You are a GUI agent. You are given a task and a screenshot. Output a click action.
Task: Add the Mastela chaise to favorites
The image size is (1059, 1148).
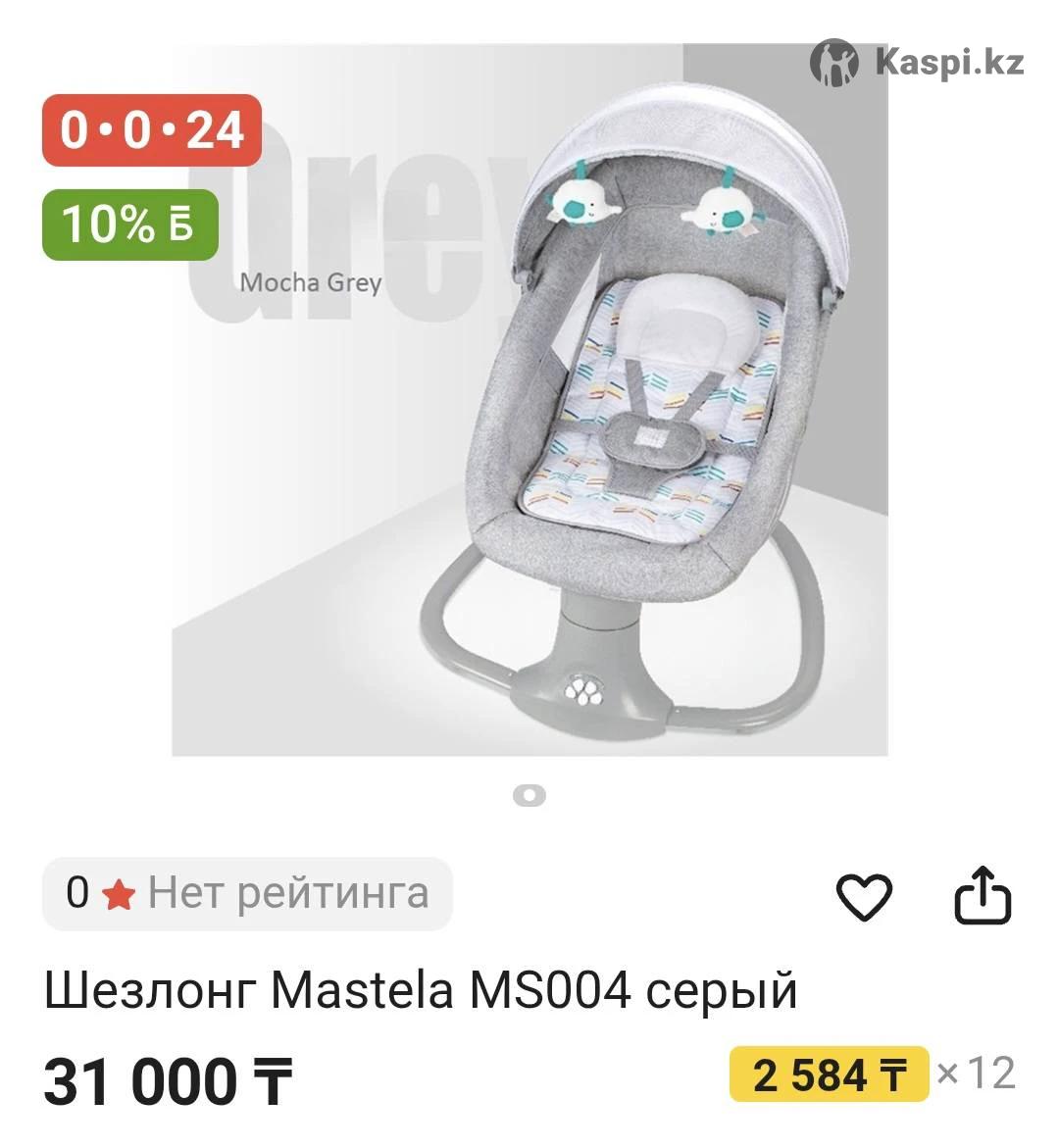point(864,896)
